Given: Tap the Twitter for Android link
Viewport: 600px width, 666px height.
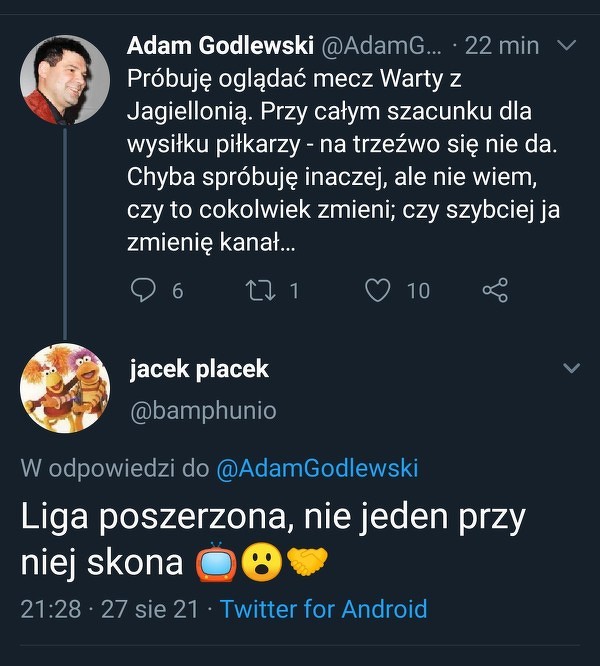Looking at the screenshot, I should coord(323,609).
